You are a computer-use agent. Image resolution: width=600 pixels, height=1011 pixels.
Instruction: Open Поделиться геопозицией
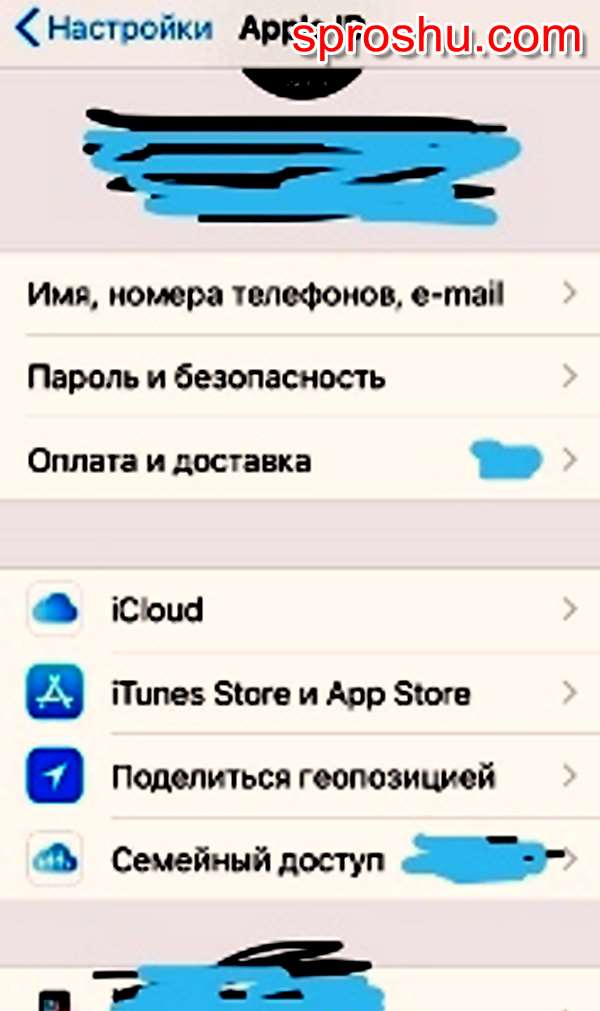pos(300,776)
